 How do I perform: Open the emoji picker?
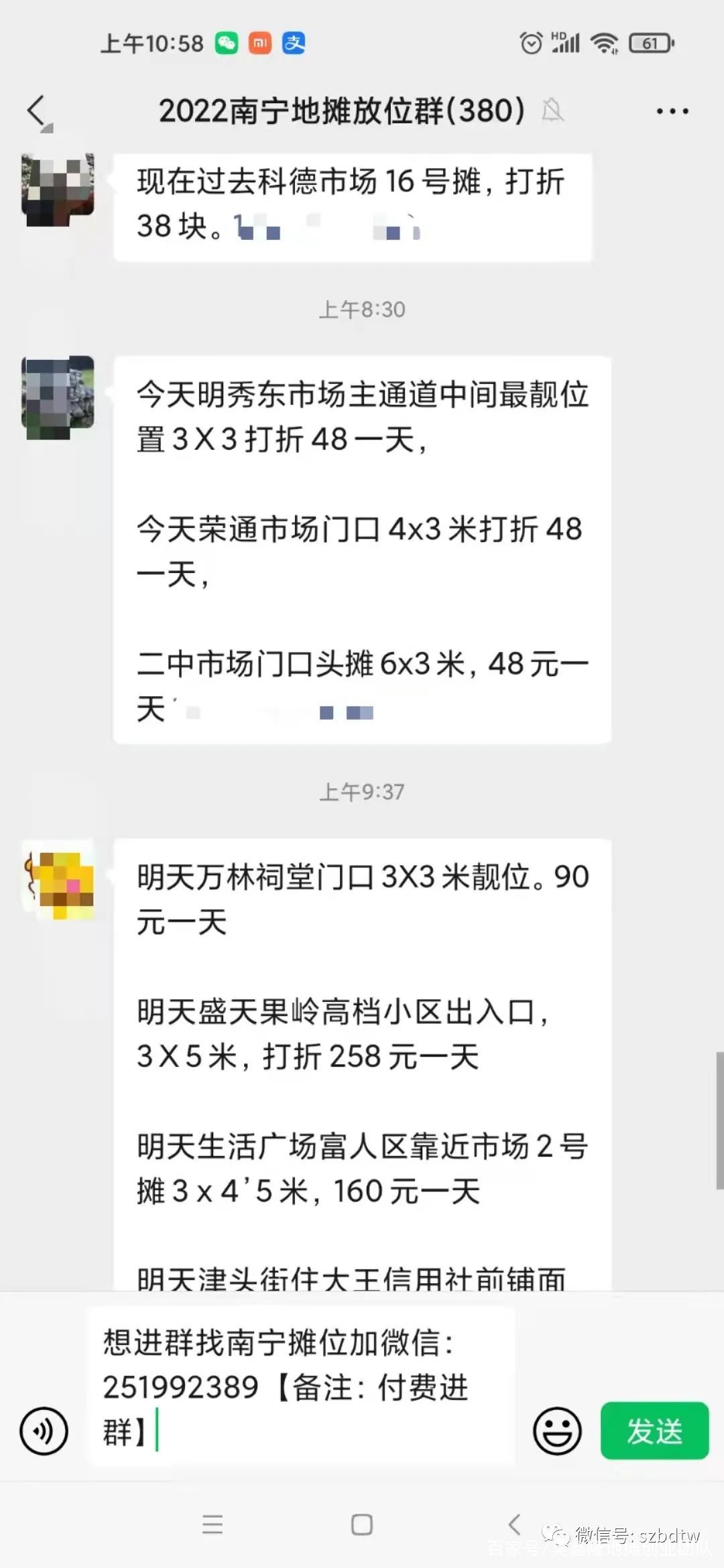(x=556, y=1431)
